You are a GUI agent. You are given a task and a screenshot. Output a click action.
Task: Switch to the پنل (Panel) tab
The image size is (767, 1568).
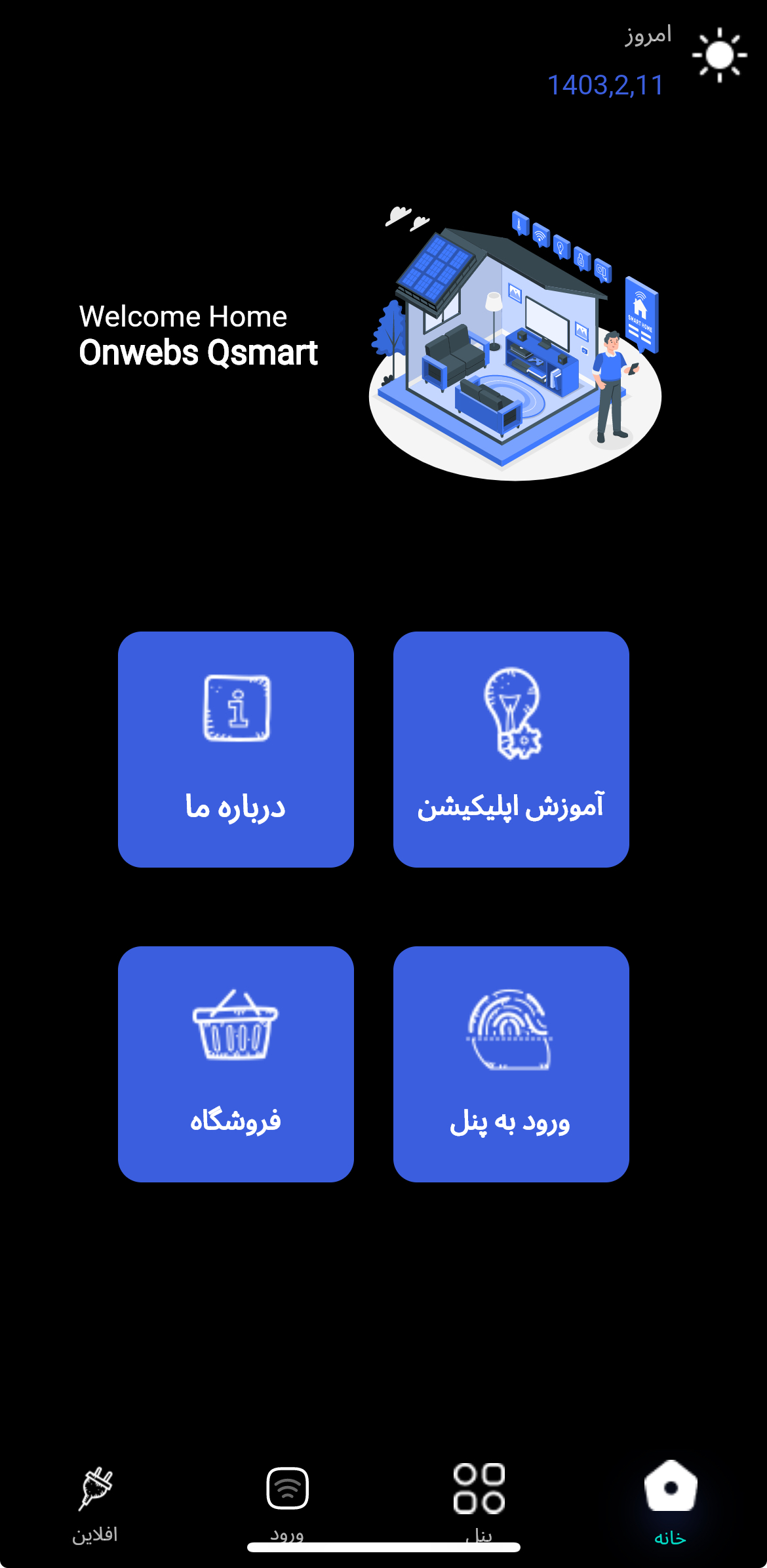coord(479,1500)
